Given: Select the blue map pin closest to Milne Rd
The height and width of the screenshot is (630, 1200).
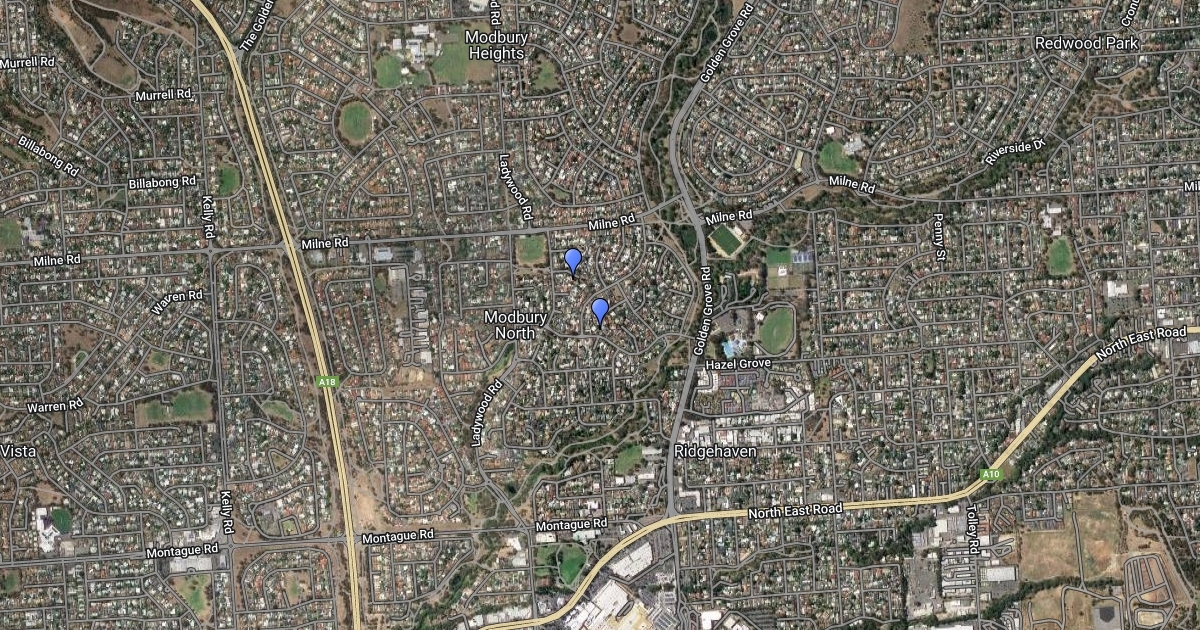Looking at the screenshot, I should [x=573, y=260].
